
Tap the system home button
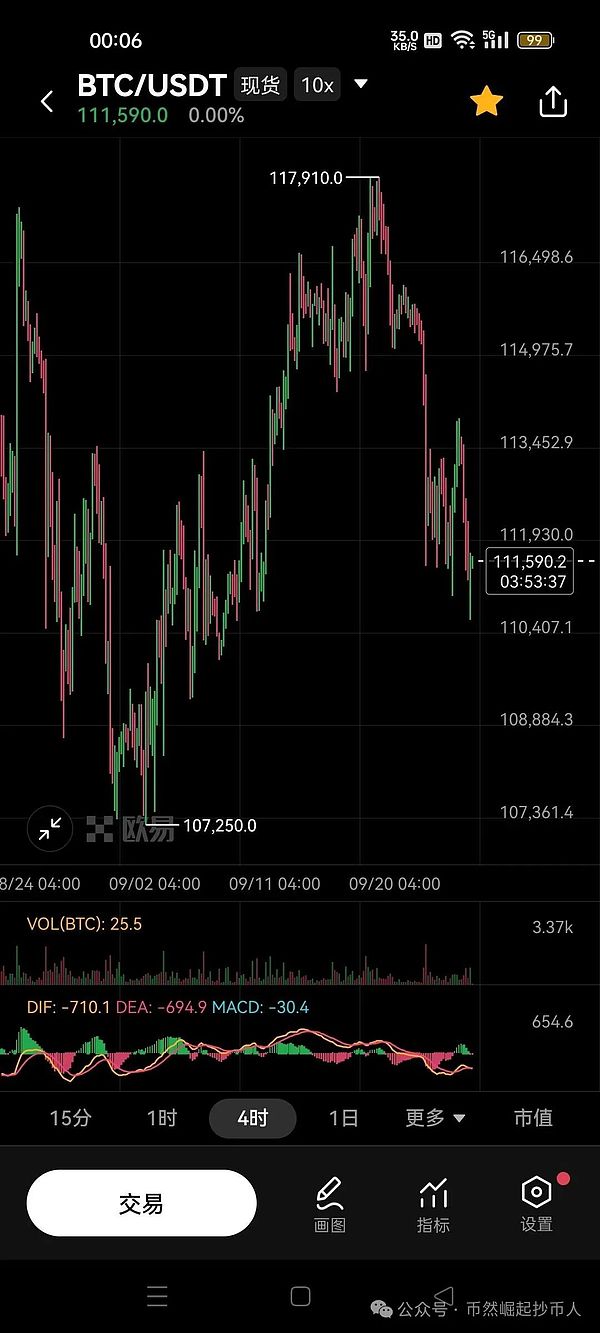(x=300, y=1297)
